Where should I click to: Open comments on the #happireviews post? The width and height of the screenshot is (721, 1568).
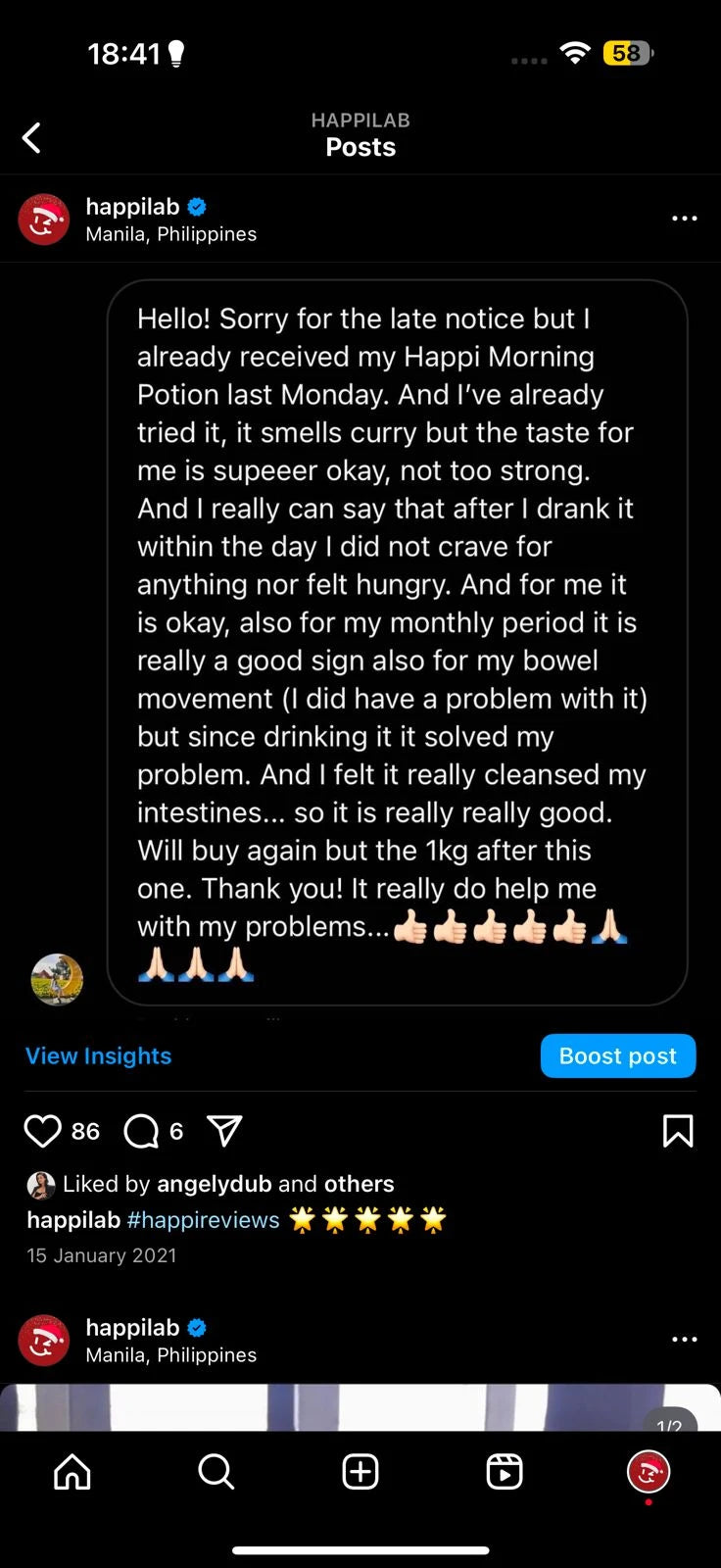point(142,1131)
